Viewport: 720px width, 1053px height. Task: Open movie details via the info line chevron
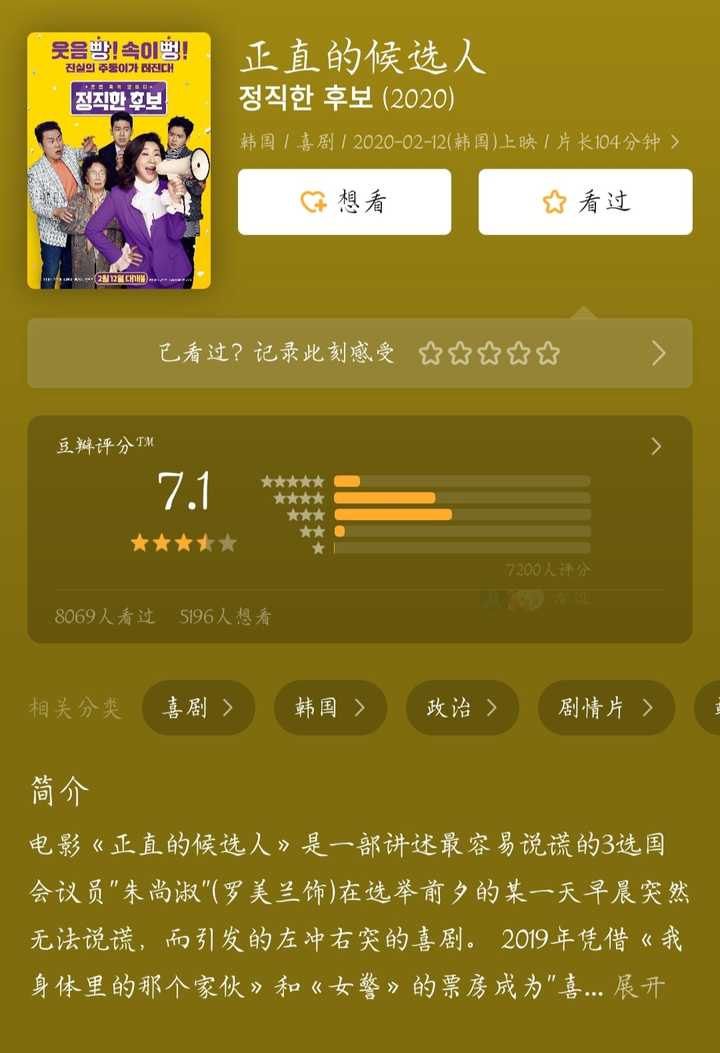(675, 142)
